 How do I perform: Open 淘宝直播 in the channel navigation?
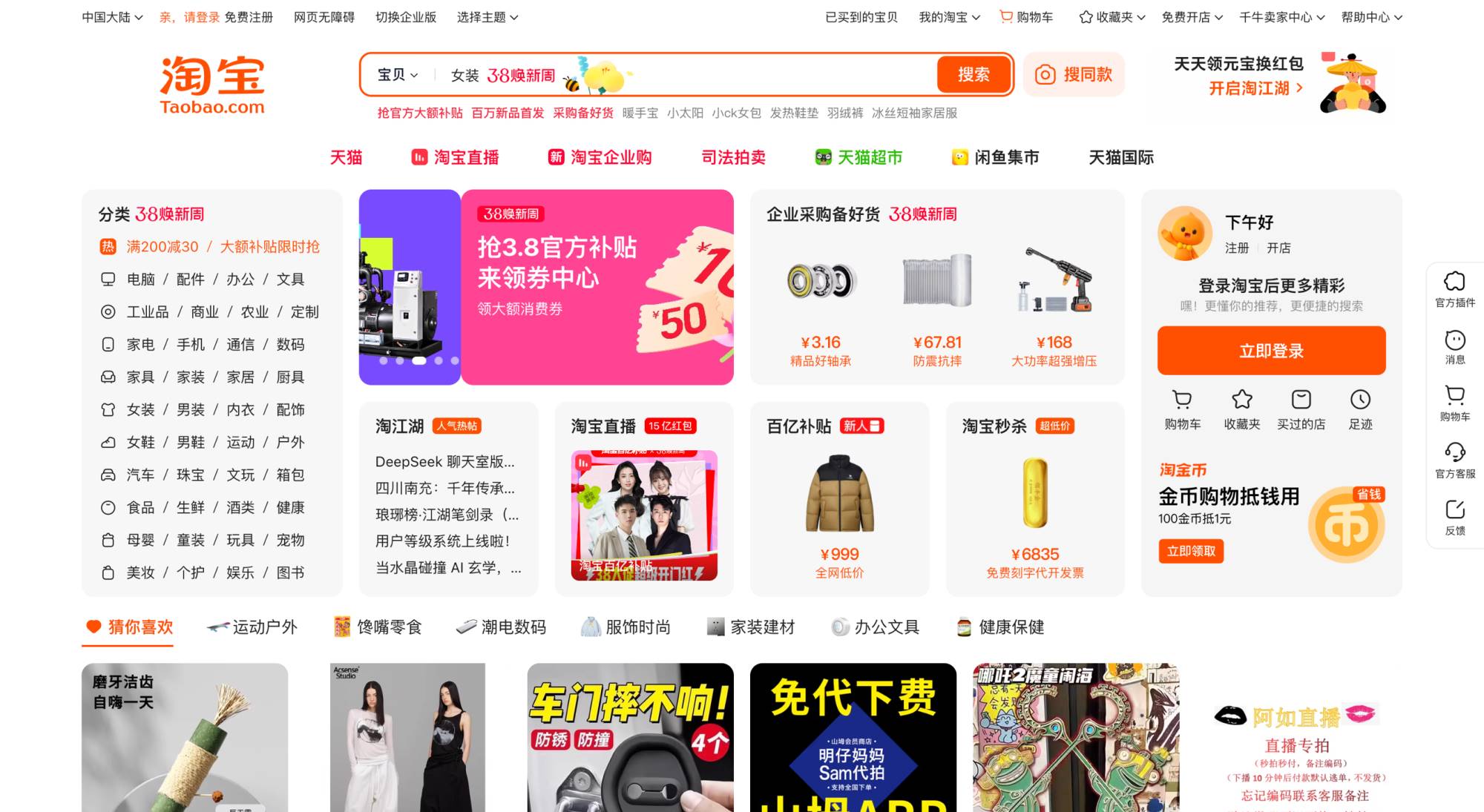(456, 157)
